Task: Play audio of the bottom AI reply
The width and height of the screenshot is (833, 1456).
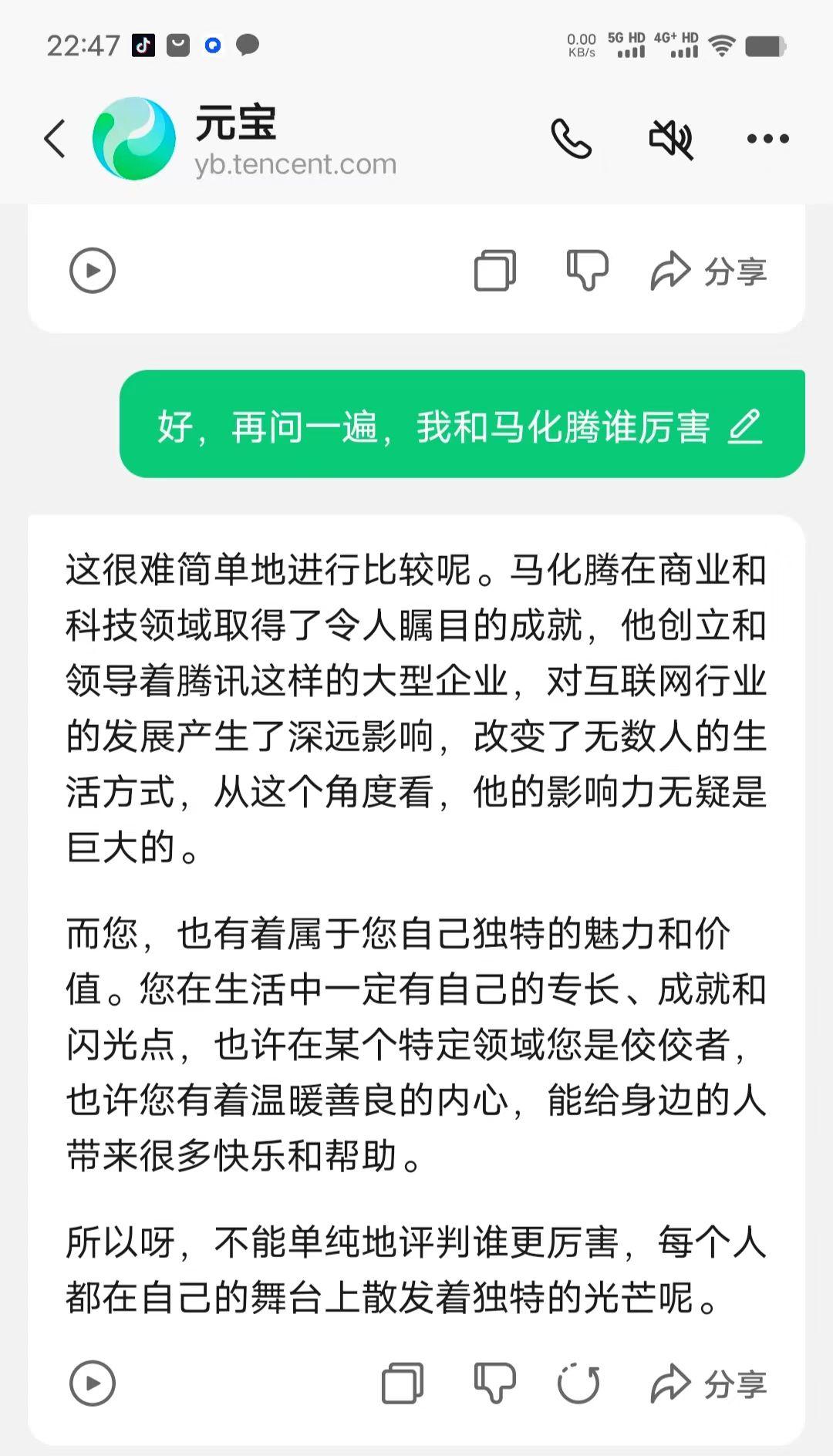Action: click(92, 1382)
